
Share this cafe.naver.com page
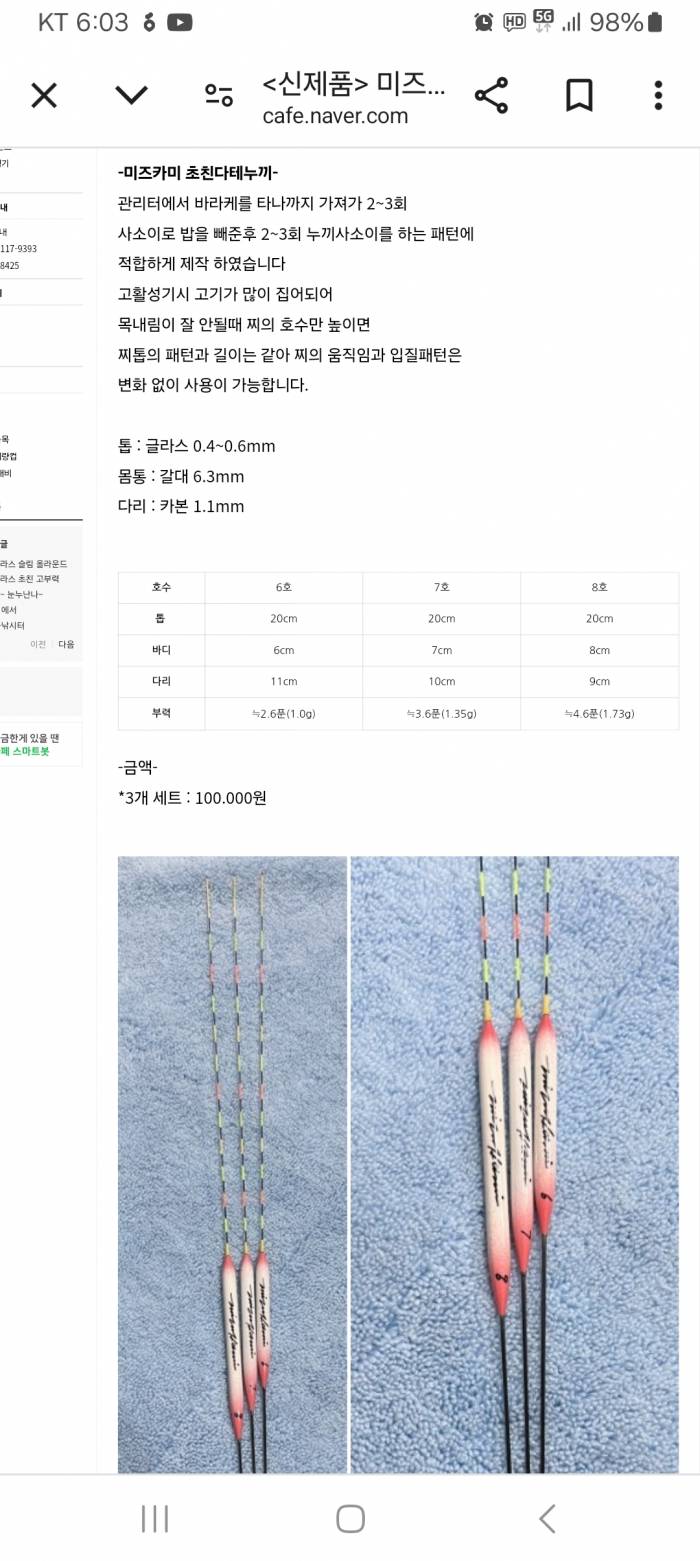click(x=491, y=96)
